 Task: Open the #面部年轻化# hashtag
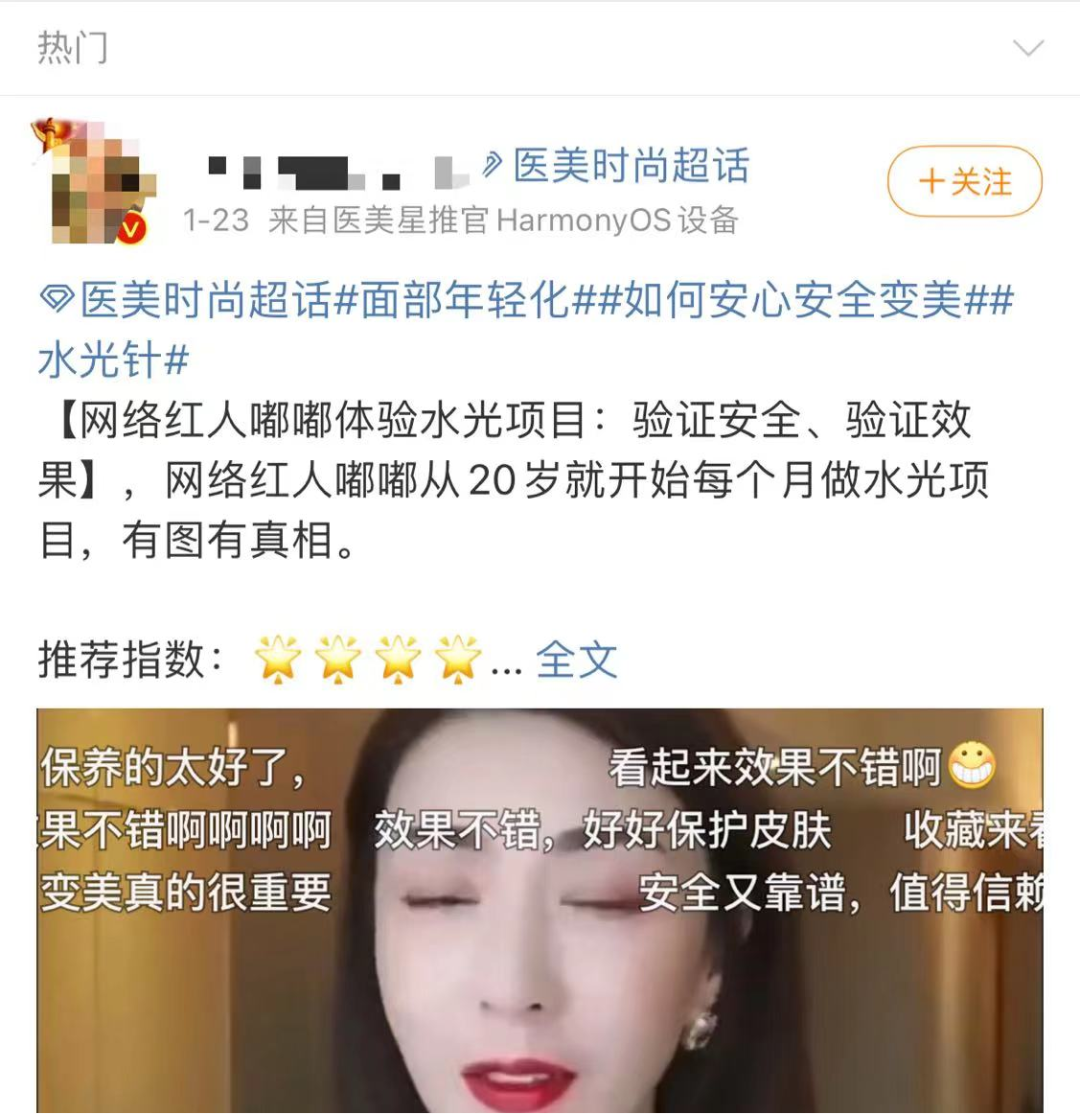click(464, 300)
